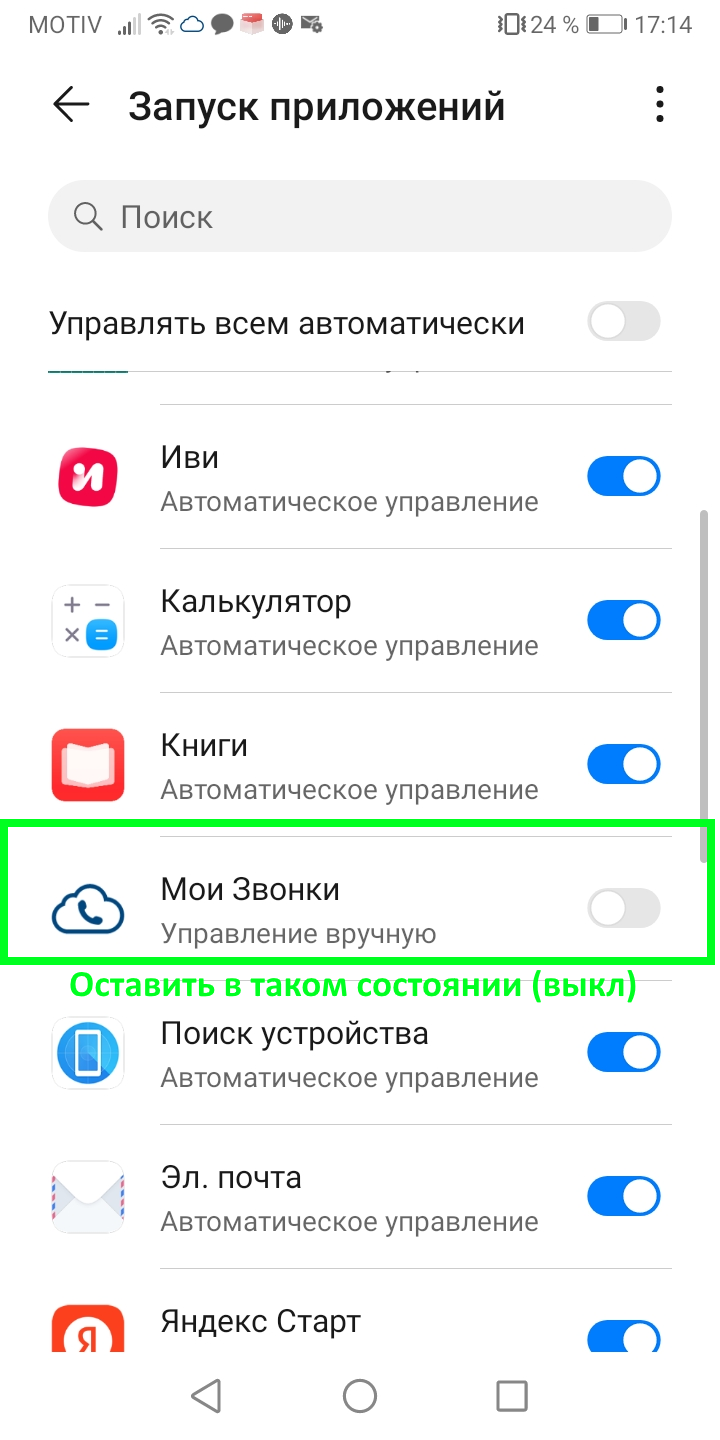Turn off Поиск устройства toggle
The height and width of the screenshot is (1440, 720).
coord(624,1052)
